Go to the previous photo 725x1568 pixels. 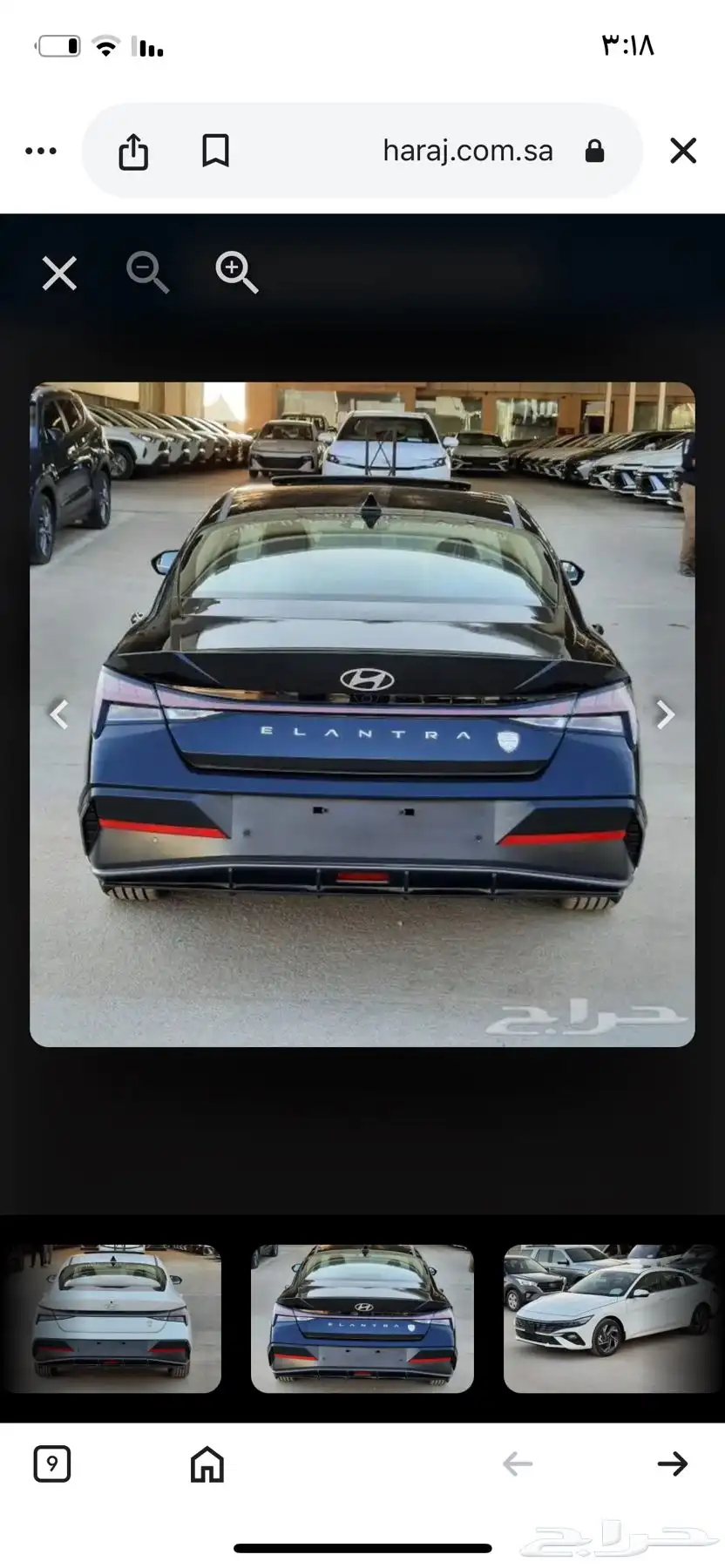pyautogui.click(x=58, y=714)
